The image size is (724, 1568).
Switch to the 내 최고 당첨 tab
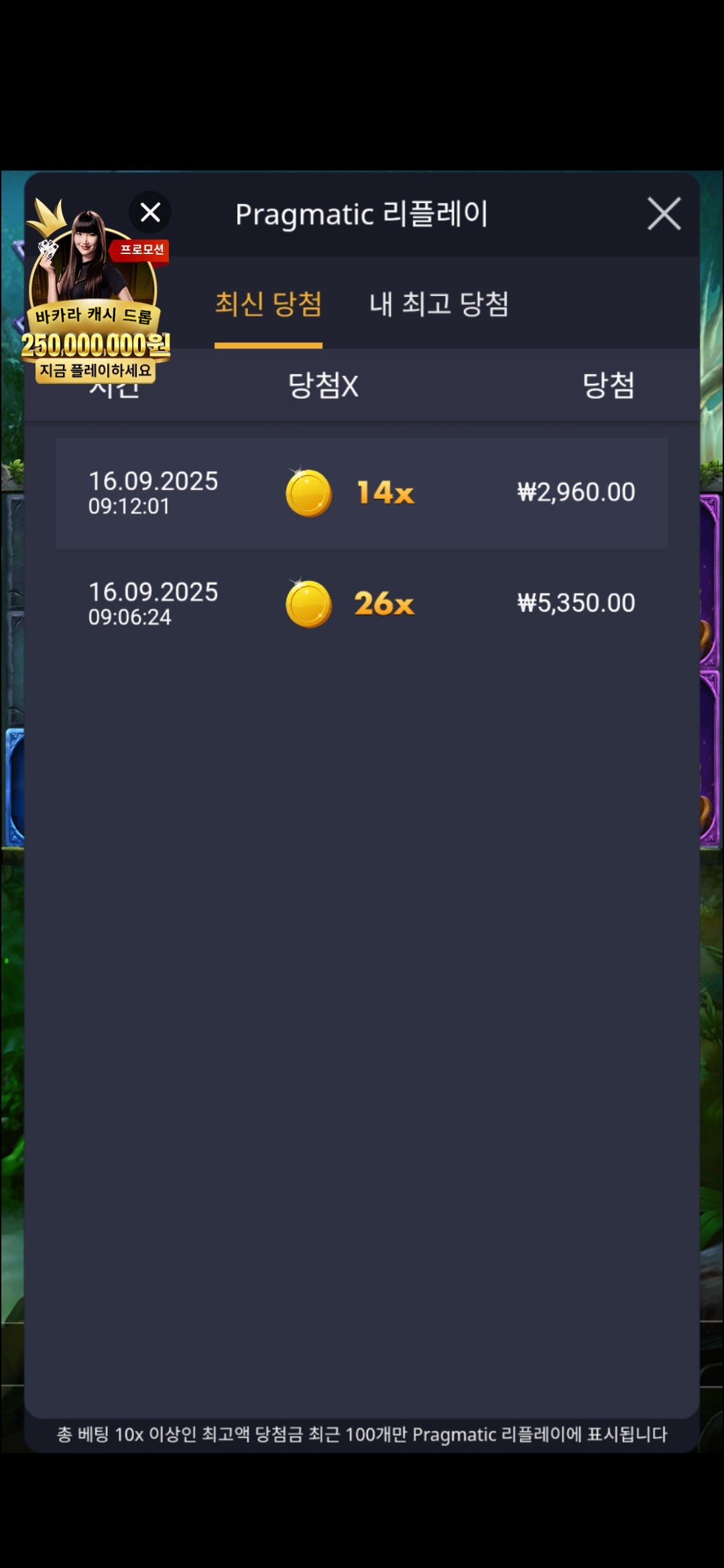[x=439, y=305]
